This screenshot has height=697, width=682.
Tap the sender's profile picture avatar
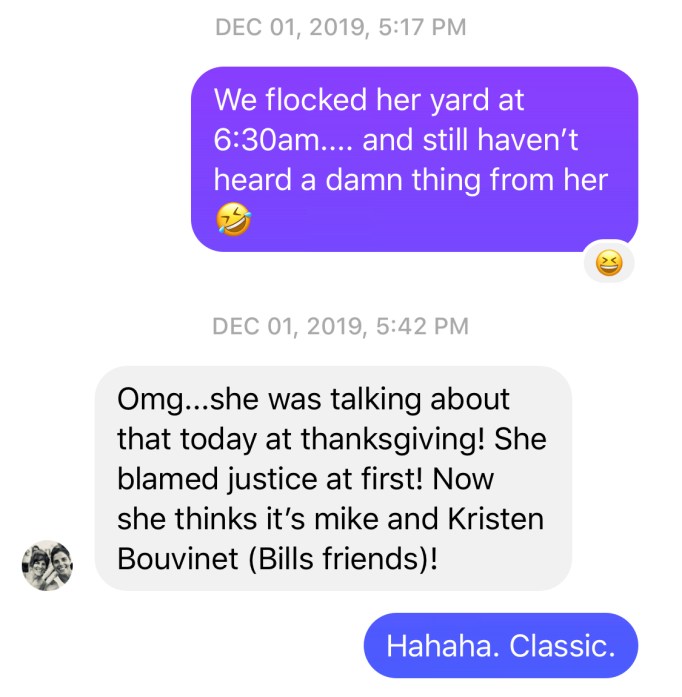pyautogui.click(x=47, y=565)
